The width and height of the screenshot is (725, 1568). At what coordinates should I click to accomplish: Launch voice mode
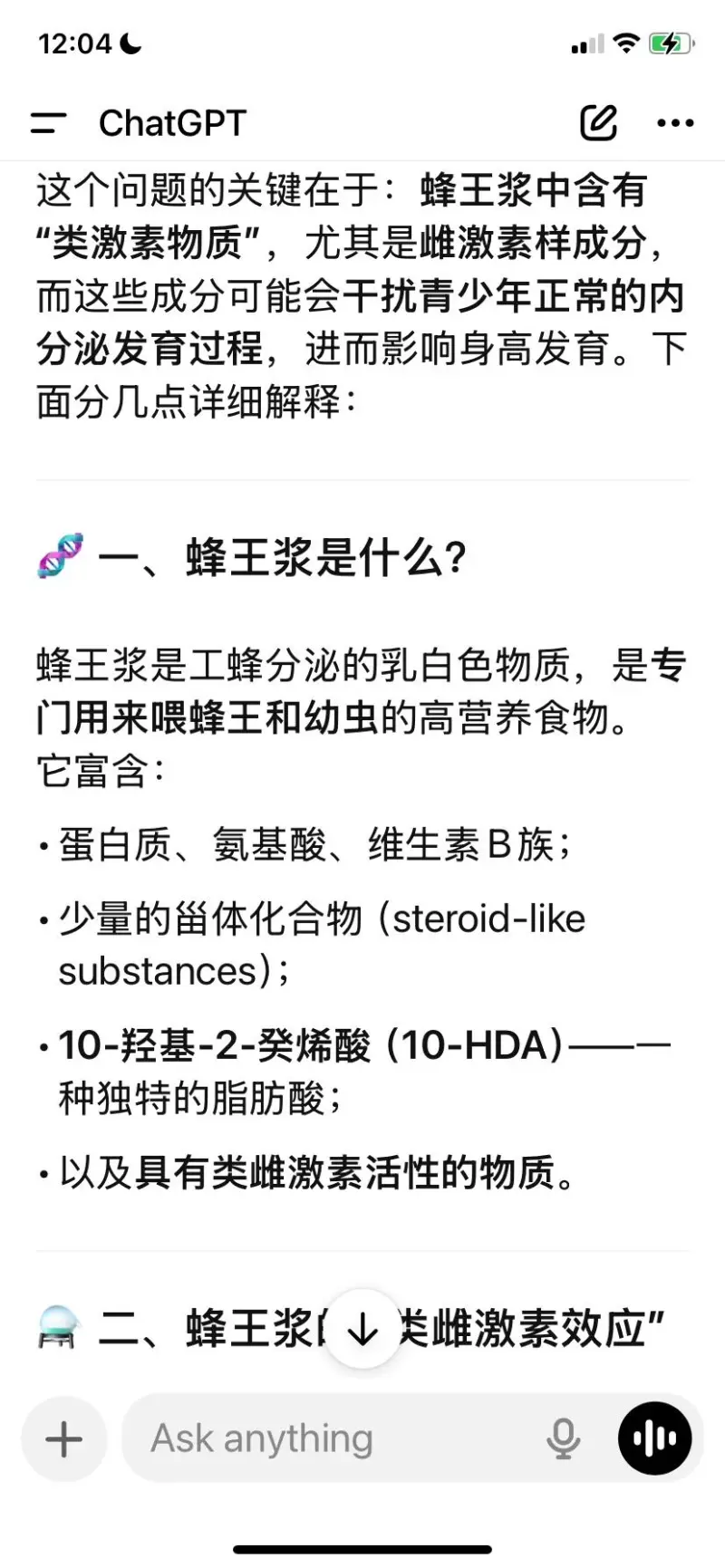pyautogui.click(x=654, y=1438)
